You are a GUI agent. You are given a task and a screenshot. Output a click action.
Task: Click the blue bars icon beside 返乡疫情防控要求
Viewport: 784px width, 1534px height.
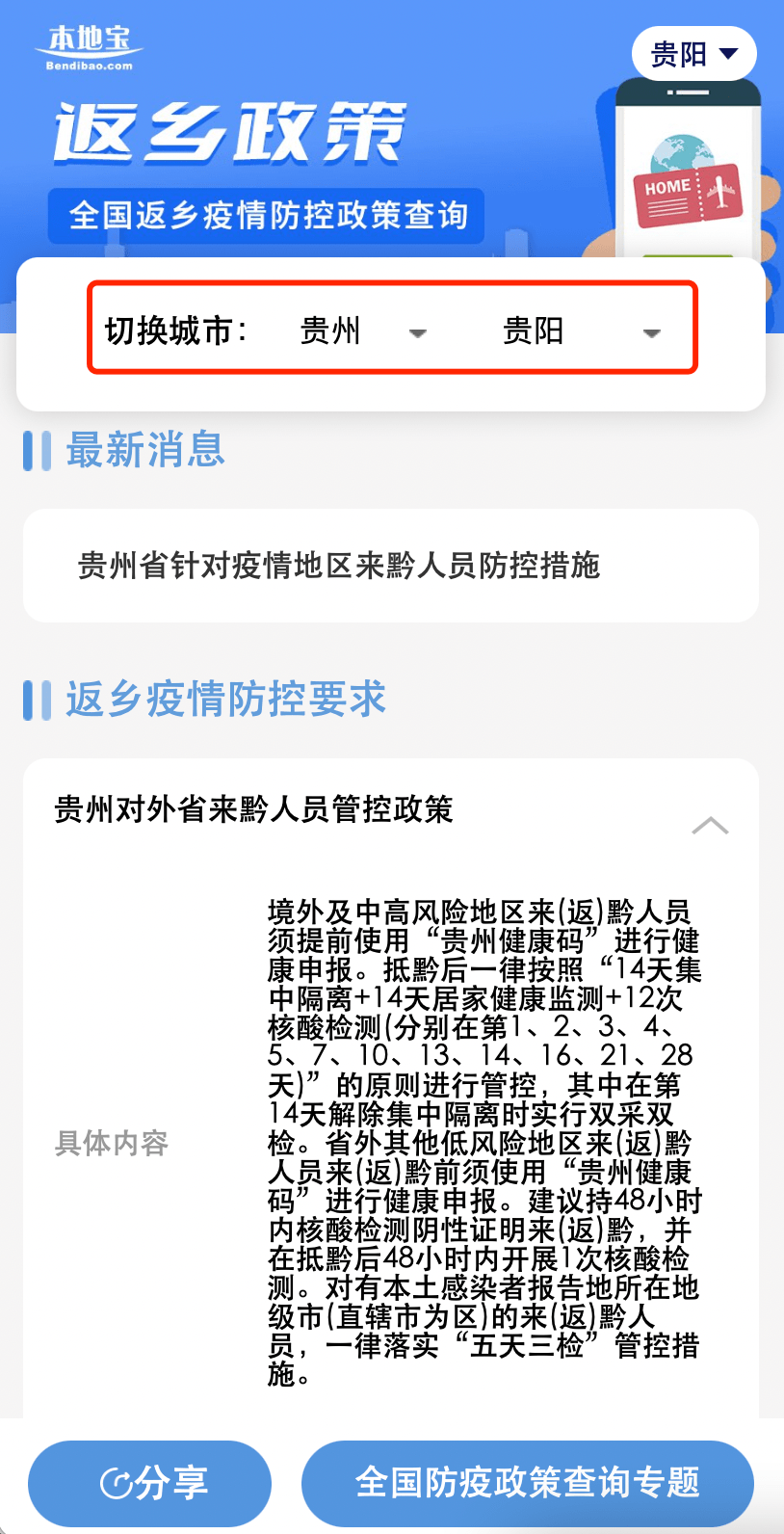[x=36, y=700]
